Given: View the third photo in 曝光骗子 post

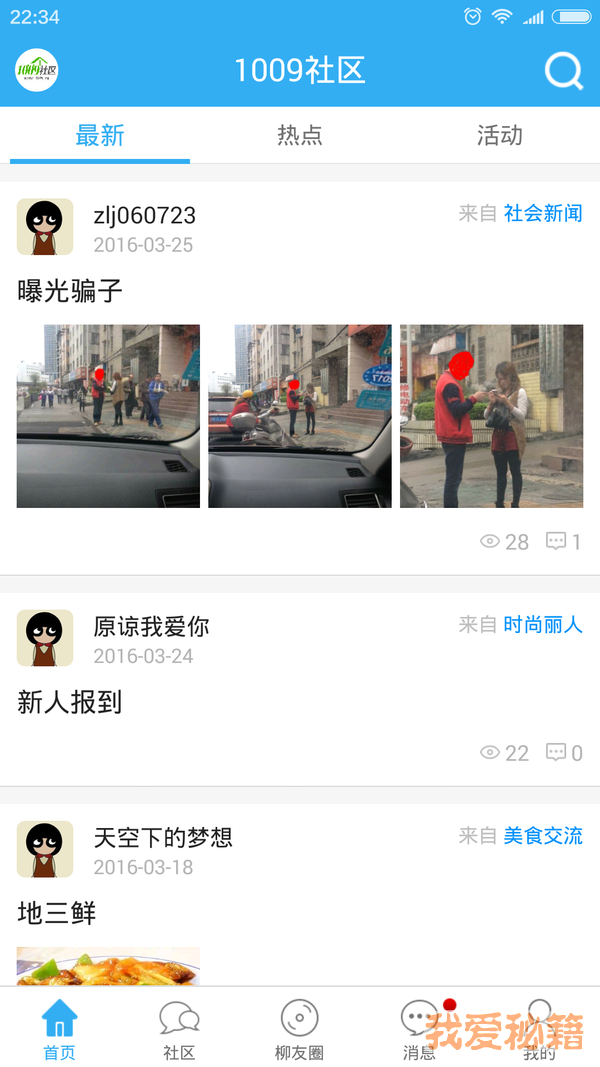Looking at the screenshot, I should coord(491,416).
